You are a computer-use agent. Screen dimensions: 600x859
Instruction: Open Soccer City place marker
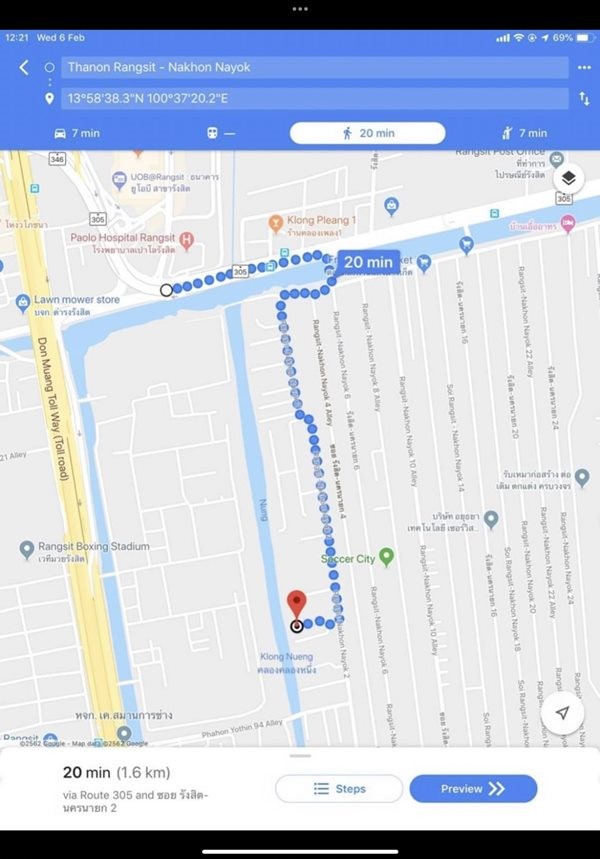point(387,557)
